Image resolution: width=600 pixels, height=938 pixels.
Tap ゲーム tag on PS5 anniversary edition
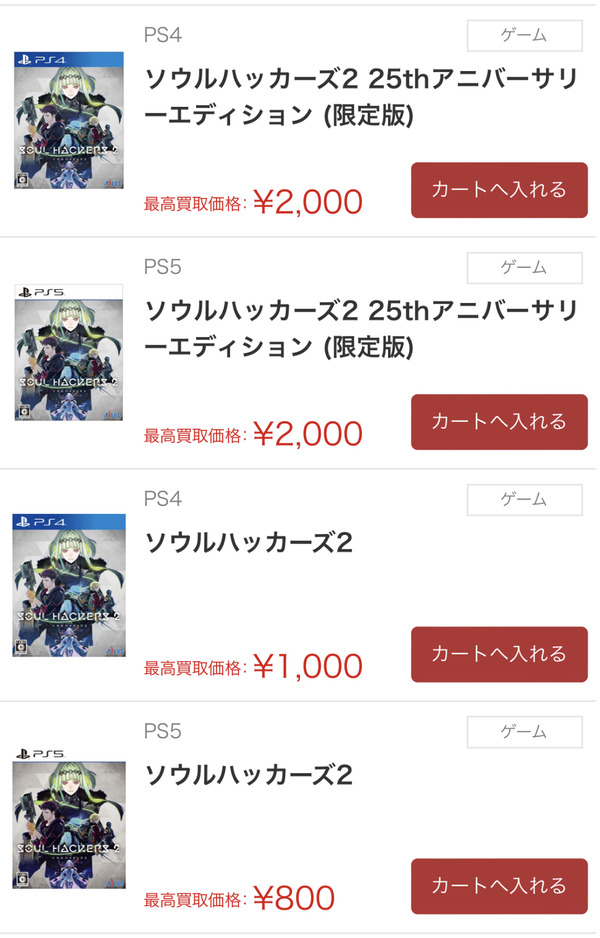coord(525,267)
